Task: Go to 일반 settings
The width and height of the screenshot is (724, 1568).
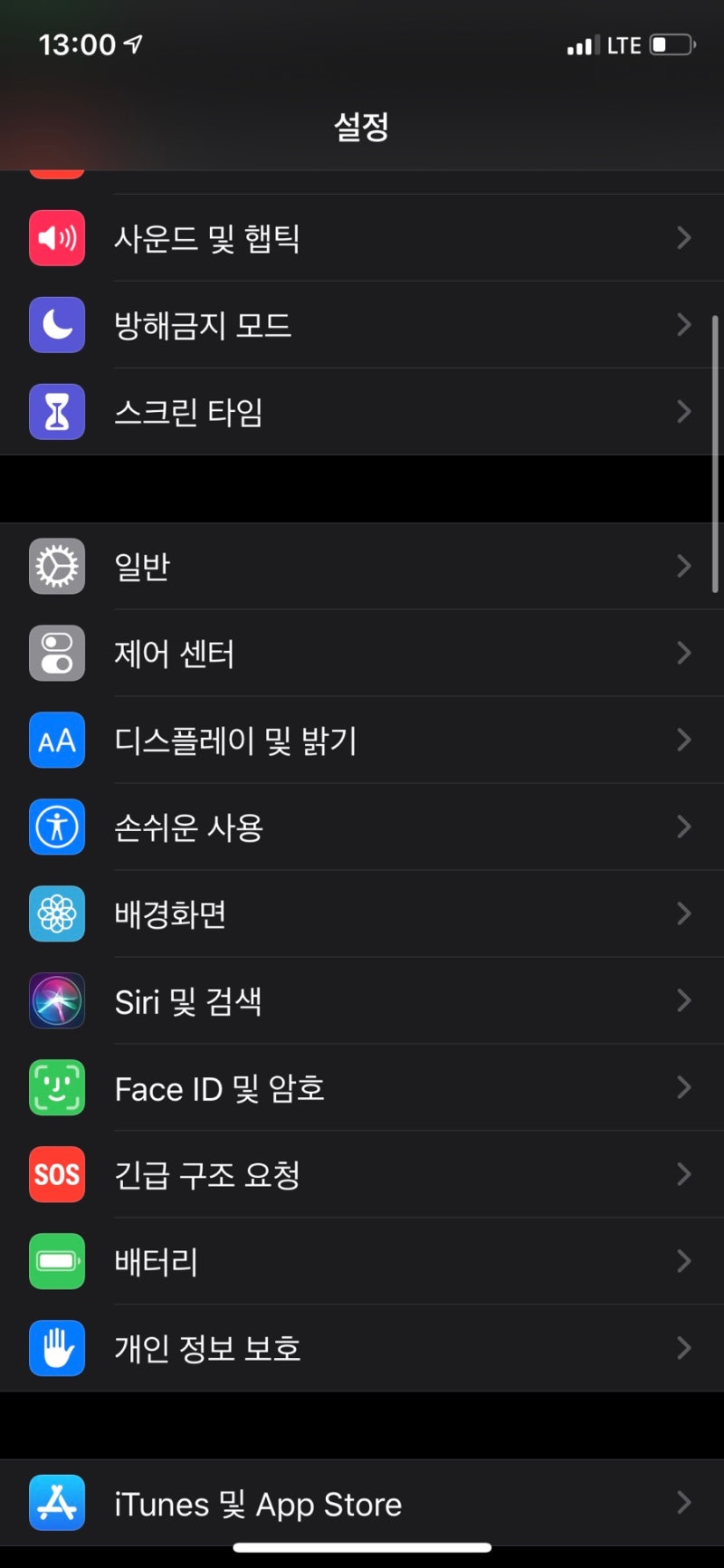Action: pyautogui.click(x=362, y=567)
